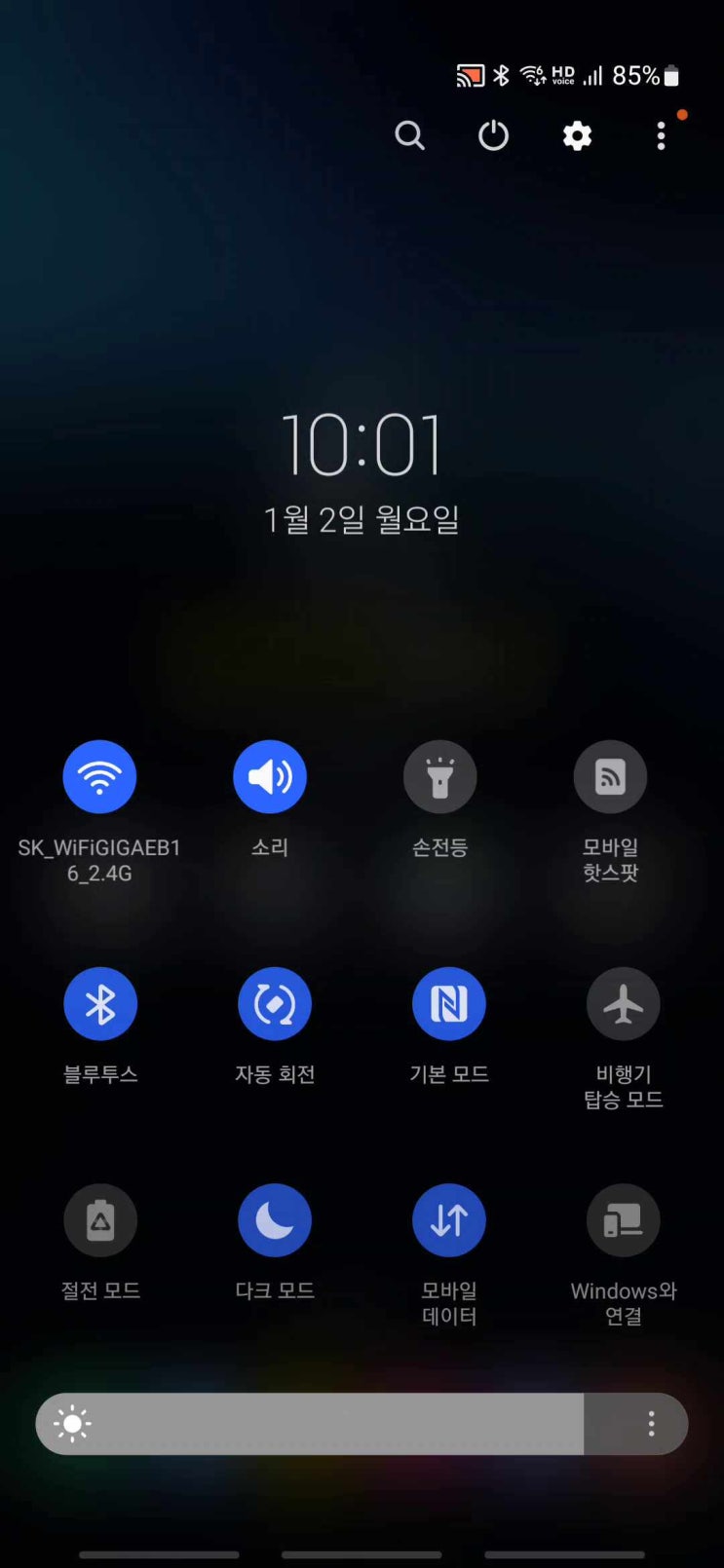Enable 비행기 탑승 모드
This screenshot has width=724, height=1568.
[624, 1004]
